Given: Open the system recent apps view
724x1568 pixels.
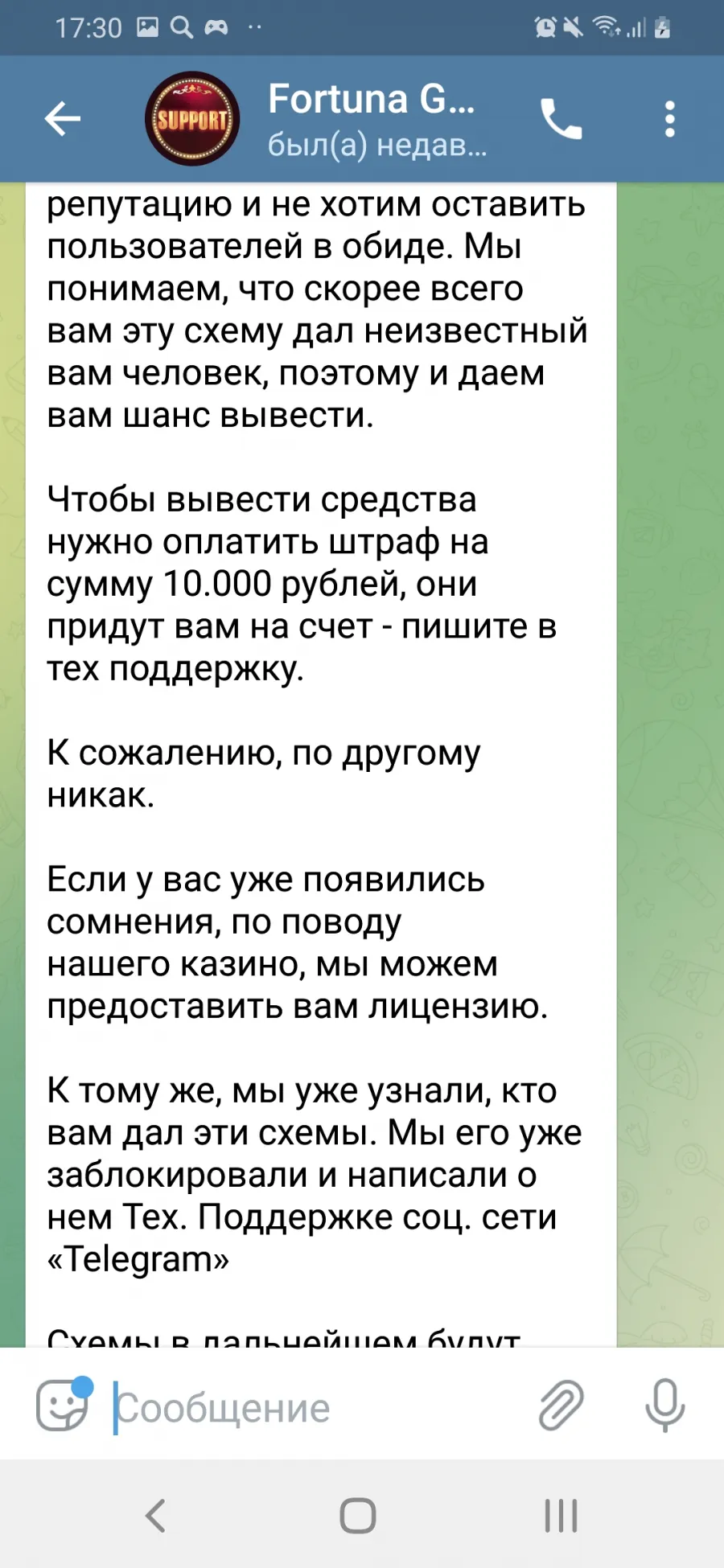Looking at the screenshot, I should coord(561,1516).
